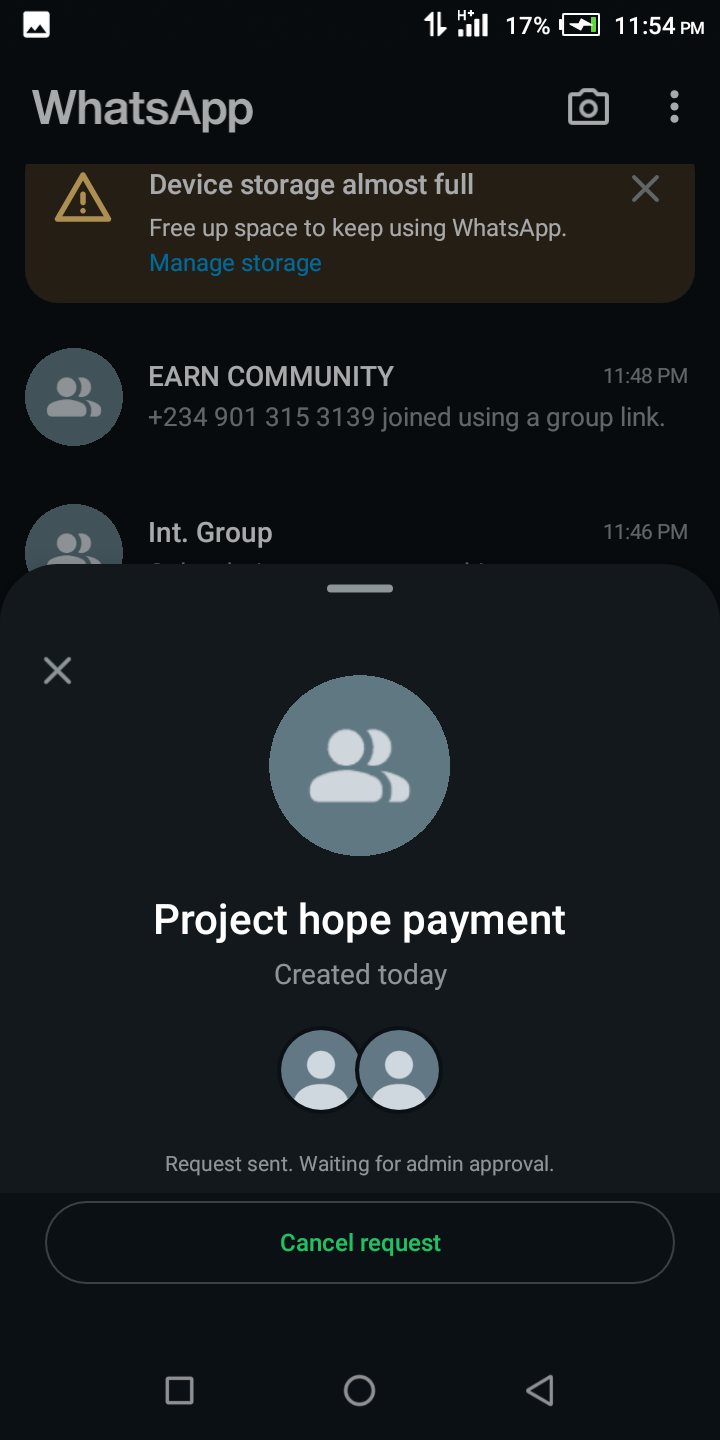Viewport: 720px width, 1440px height.
Task: Open the three-dot overflow menu
Action: pos(674,107)
